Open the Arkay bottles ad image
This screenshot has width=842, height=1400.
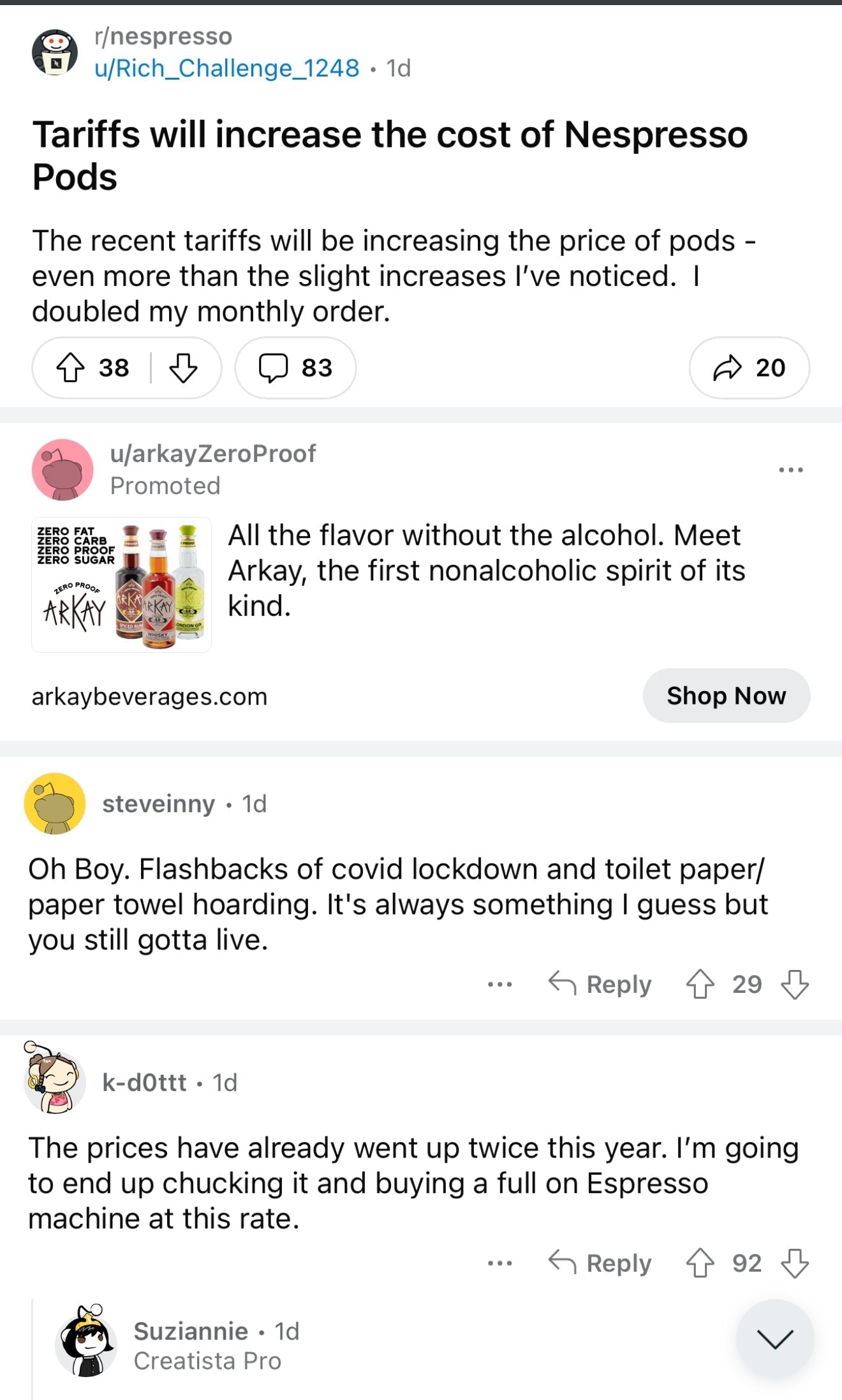[x=121, y=585]
